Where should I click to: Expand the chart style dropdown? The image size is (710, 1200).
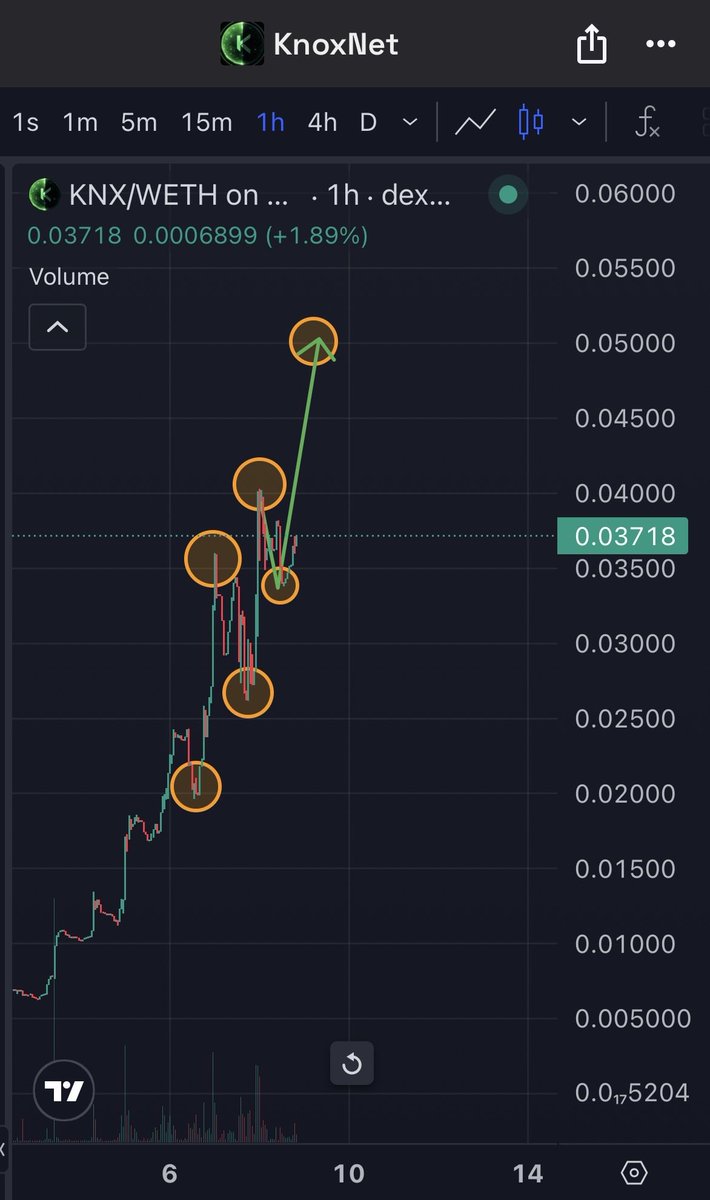click(579, 122)
